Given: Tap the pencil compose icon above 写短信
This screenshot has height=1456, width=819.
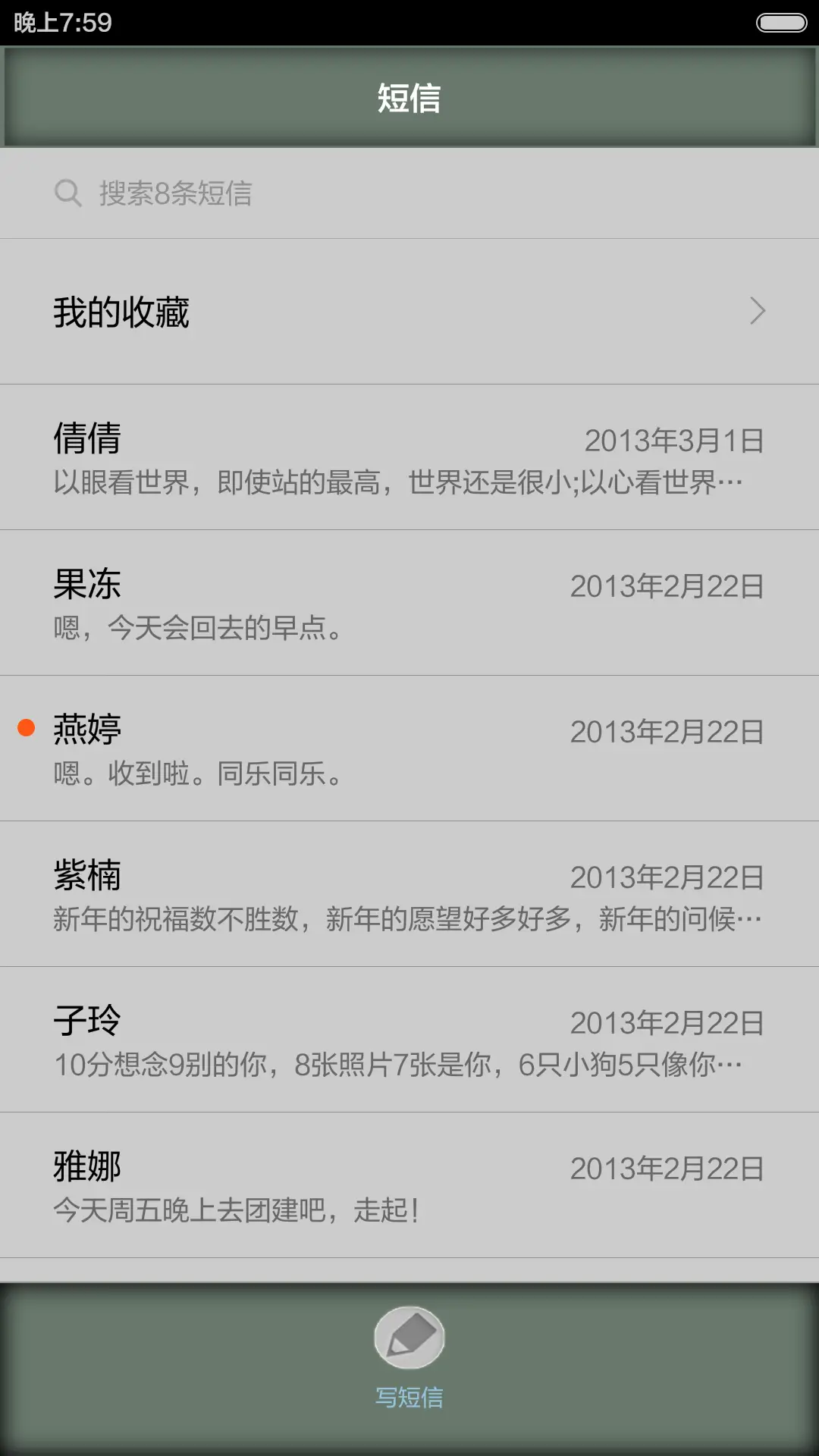Looking at the screenshot, I should point(409,1339).
